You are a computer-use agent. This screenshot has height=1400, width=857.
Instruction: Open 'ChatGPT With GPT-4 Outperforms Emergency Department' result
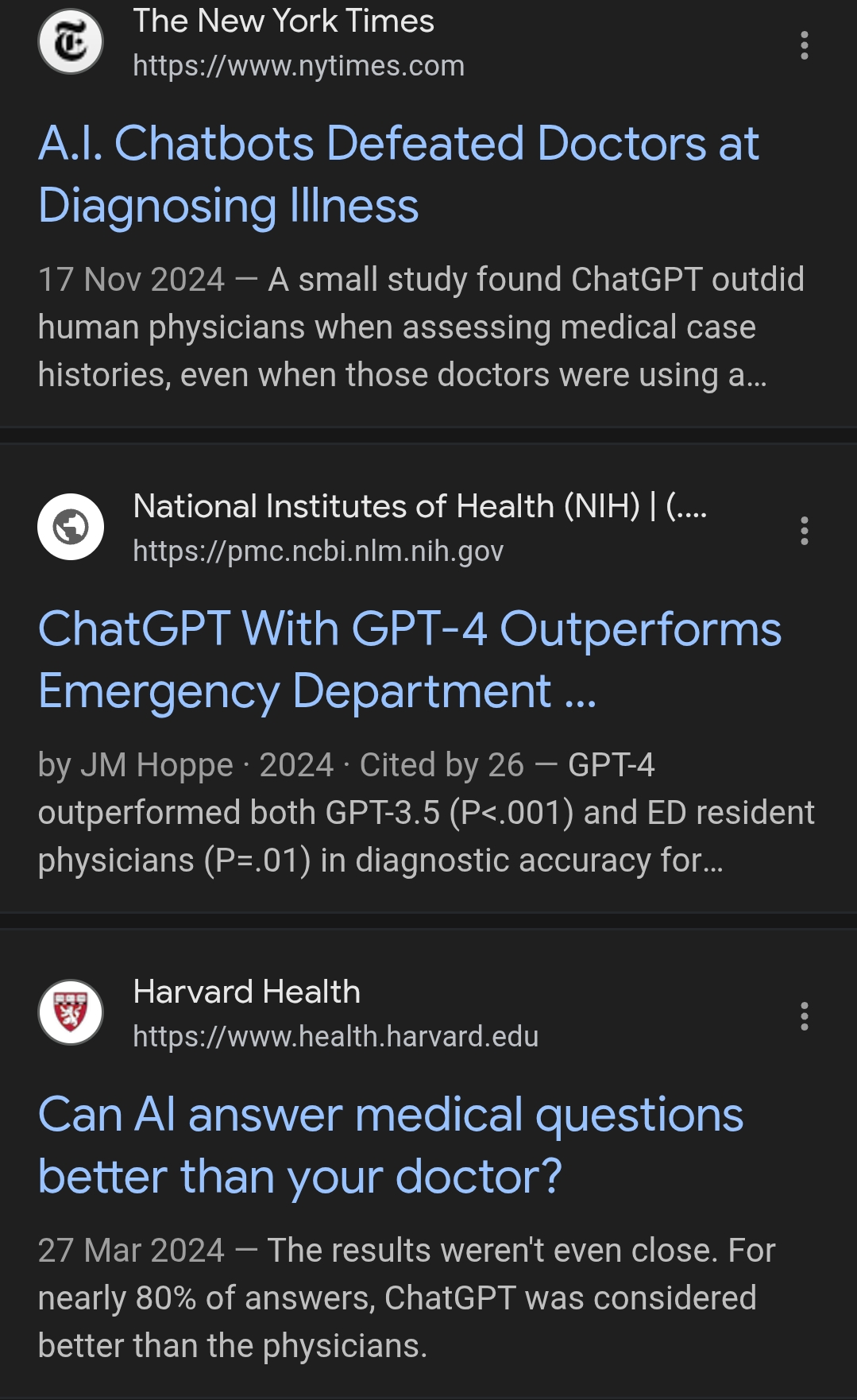(409, 660)
